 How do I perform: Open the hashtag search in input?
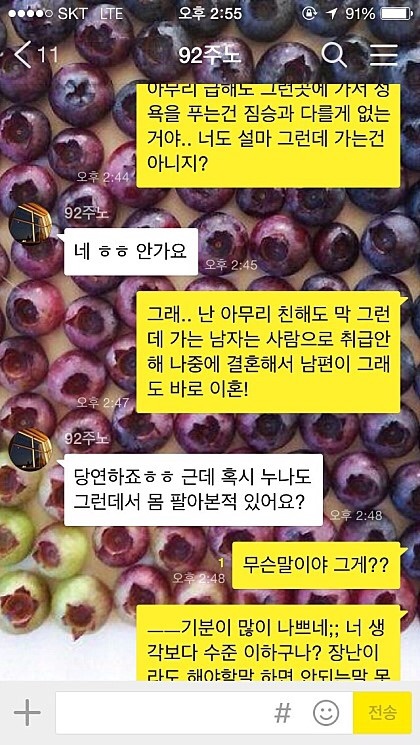(283, 713)
